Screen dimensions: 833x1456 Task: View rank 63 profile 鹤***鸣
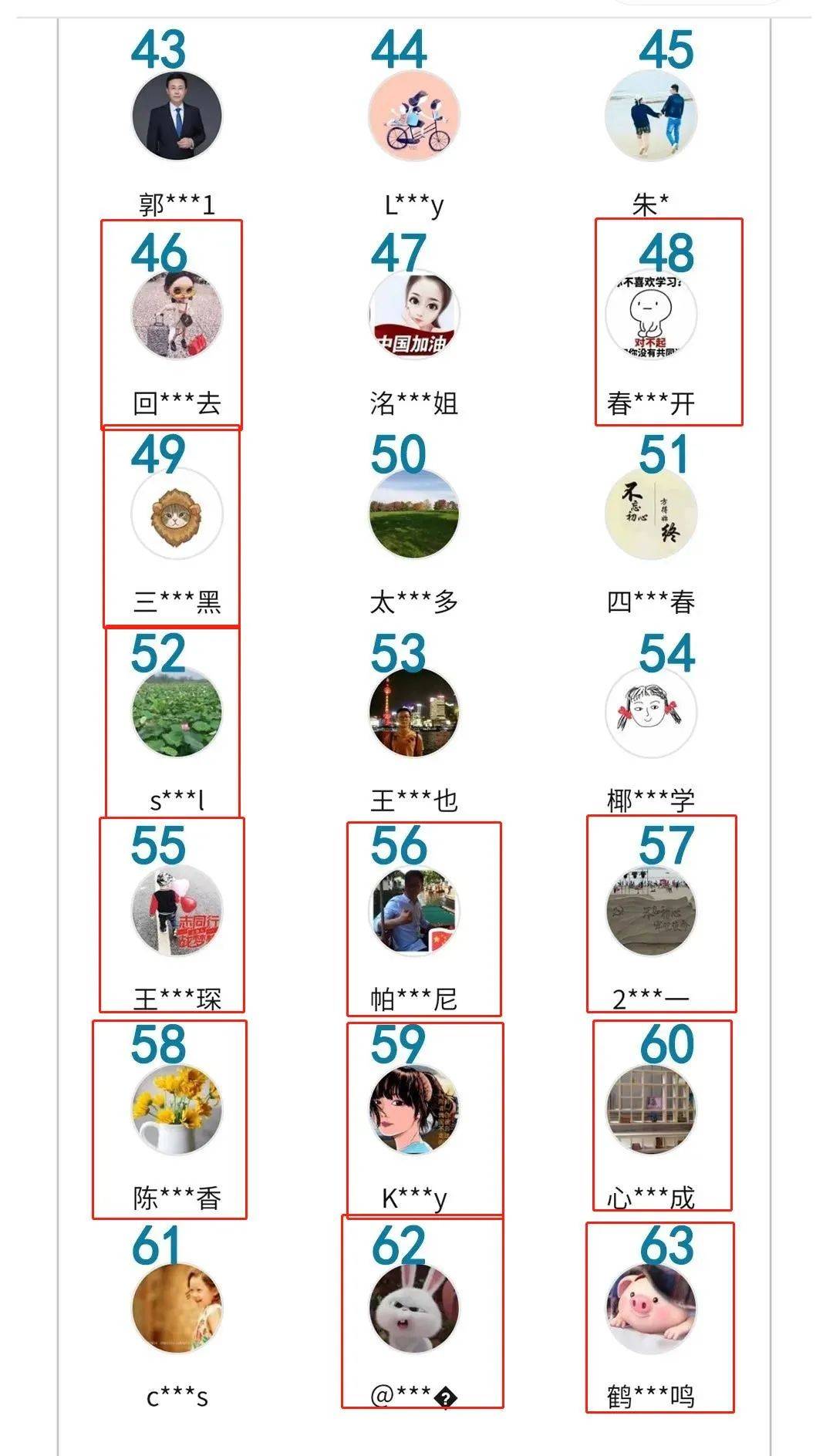[651, 1308]
